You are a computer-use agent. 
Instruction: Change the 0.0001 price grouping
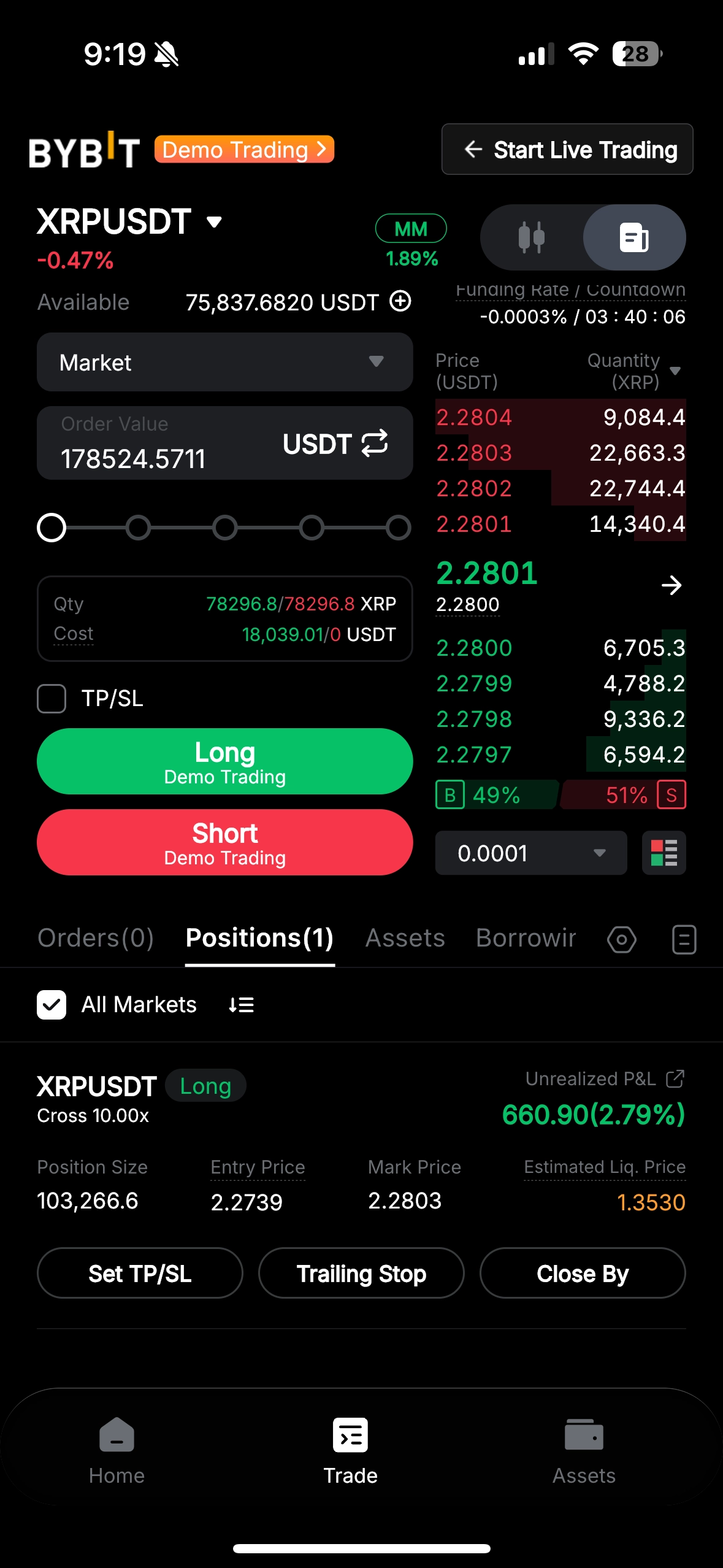(530, 853)
